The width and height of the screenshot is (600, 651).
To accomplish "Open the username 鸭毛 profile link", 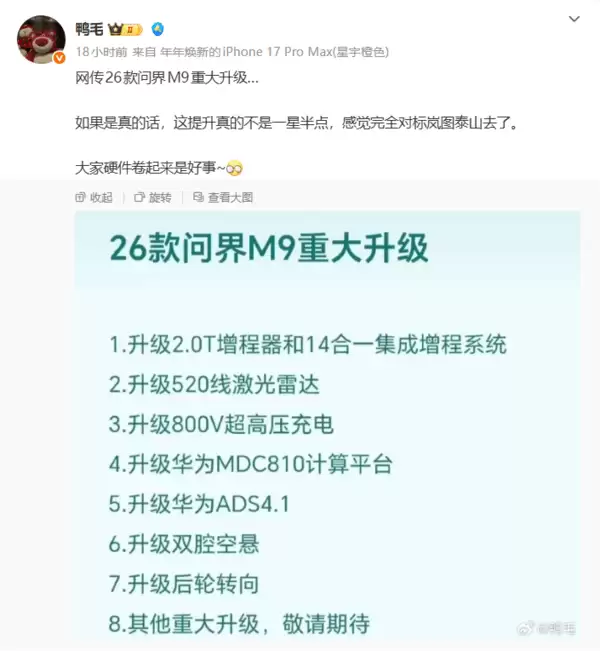I will coord(90,30).
